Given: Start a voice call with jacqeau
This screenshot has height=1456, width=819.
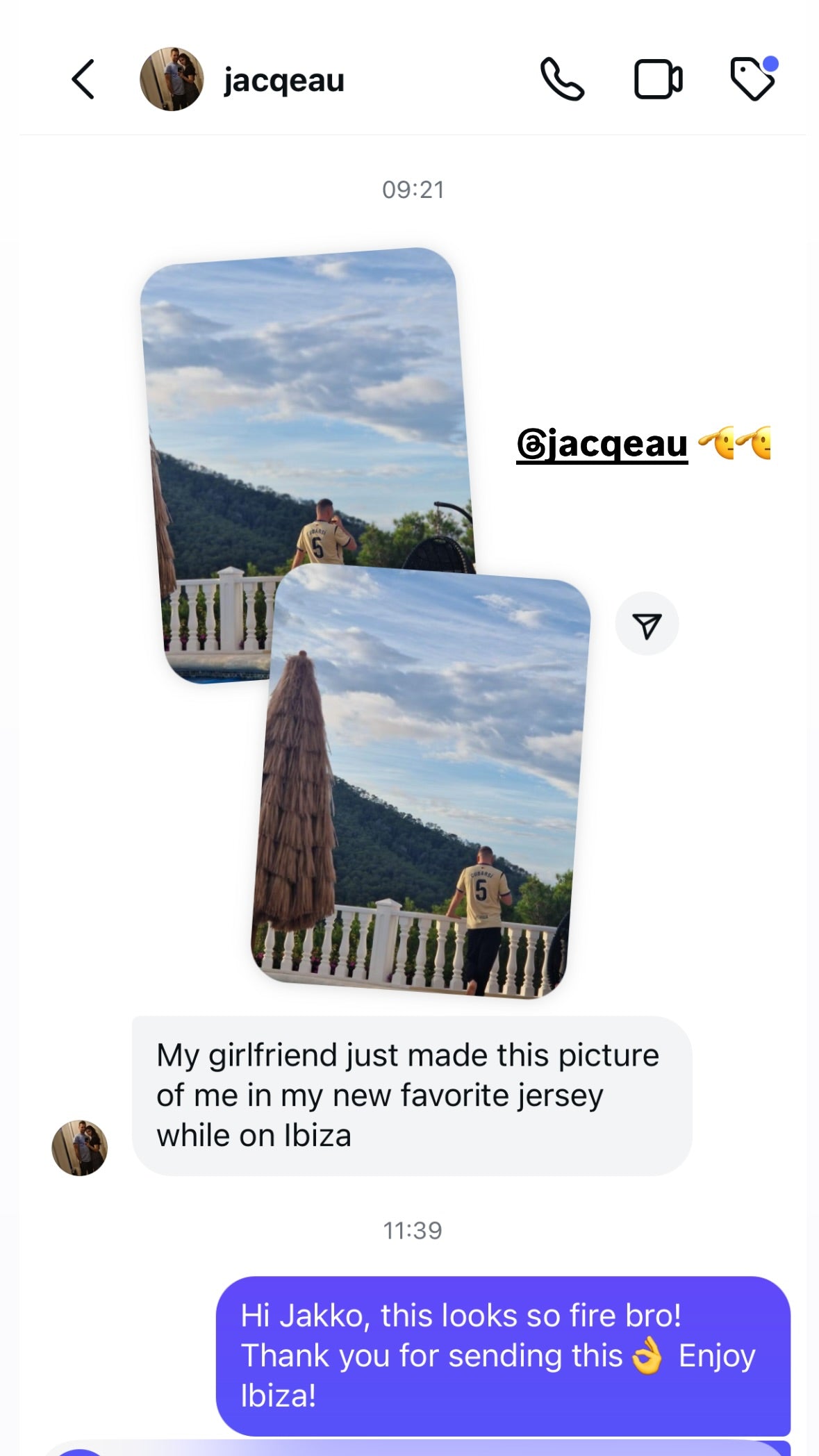Looking at the screenshot, I should (562, 79).
